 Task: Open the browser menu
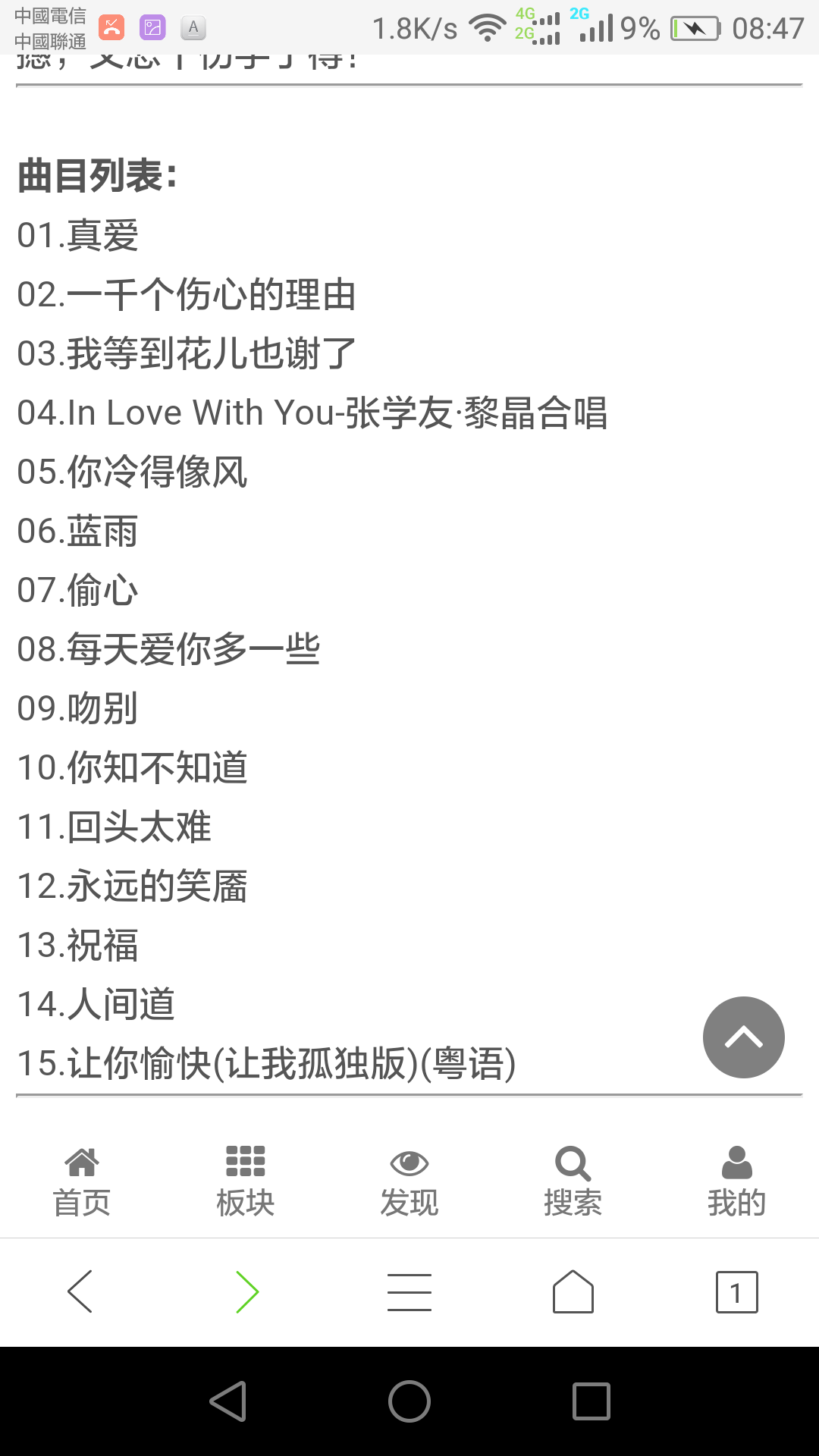click(409, 1291)
